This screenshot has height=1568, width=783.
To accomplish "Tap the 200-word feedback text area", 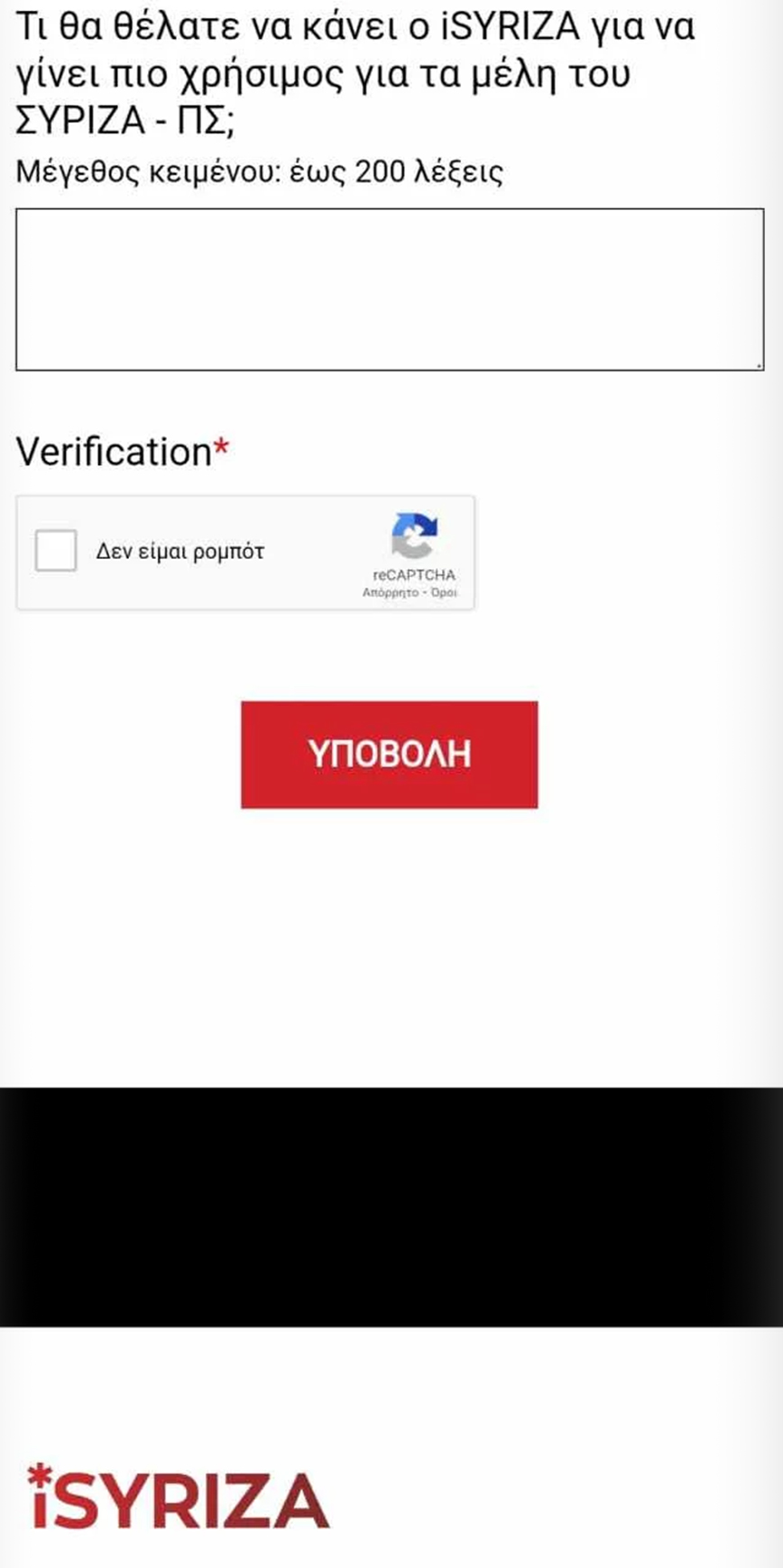I will click(390, 289).
